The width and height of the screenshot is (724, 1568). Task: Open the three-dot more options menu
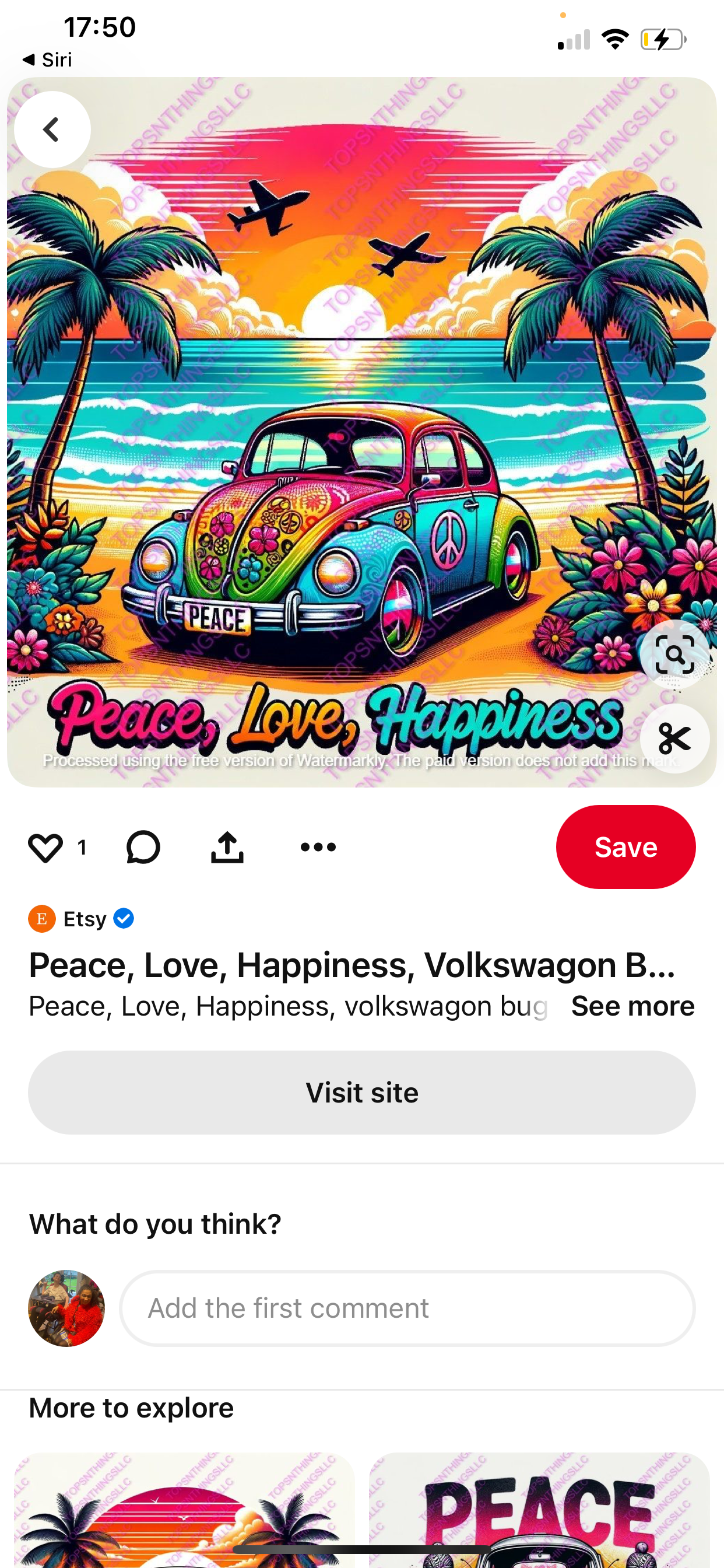pos(318,846)
